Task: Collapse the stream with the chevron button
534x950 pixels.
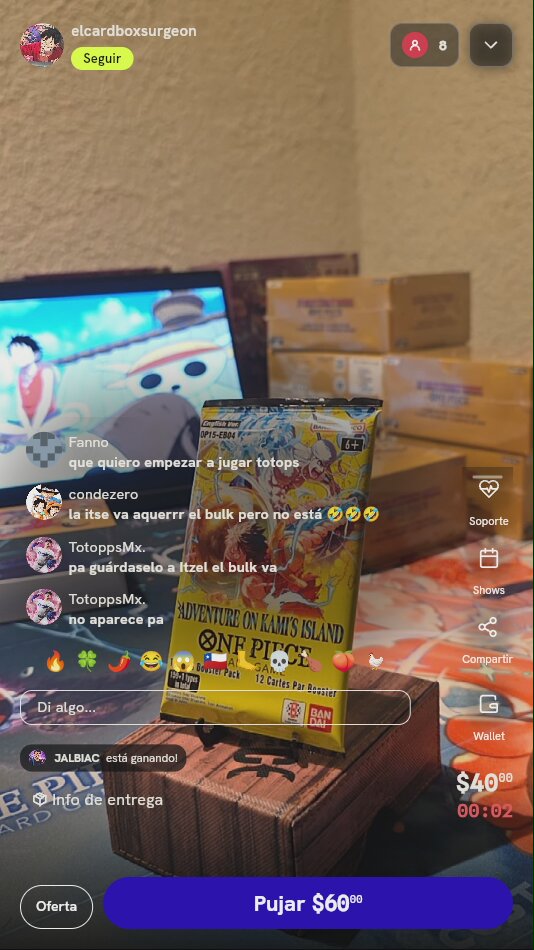Action: click(x=491, y=45)
